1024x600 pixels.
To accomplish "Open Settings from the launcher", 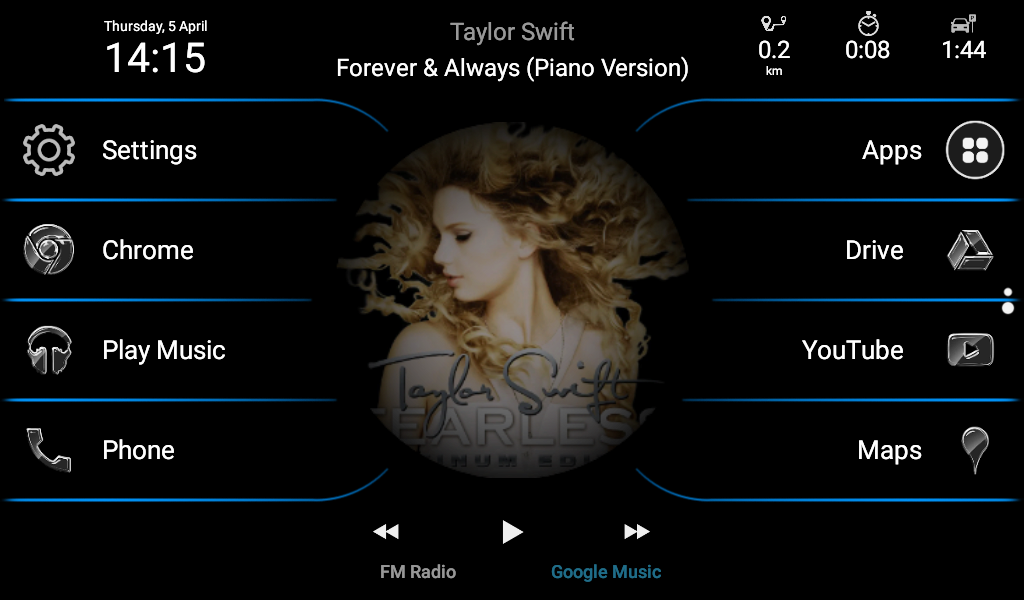I will point(110,150).
